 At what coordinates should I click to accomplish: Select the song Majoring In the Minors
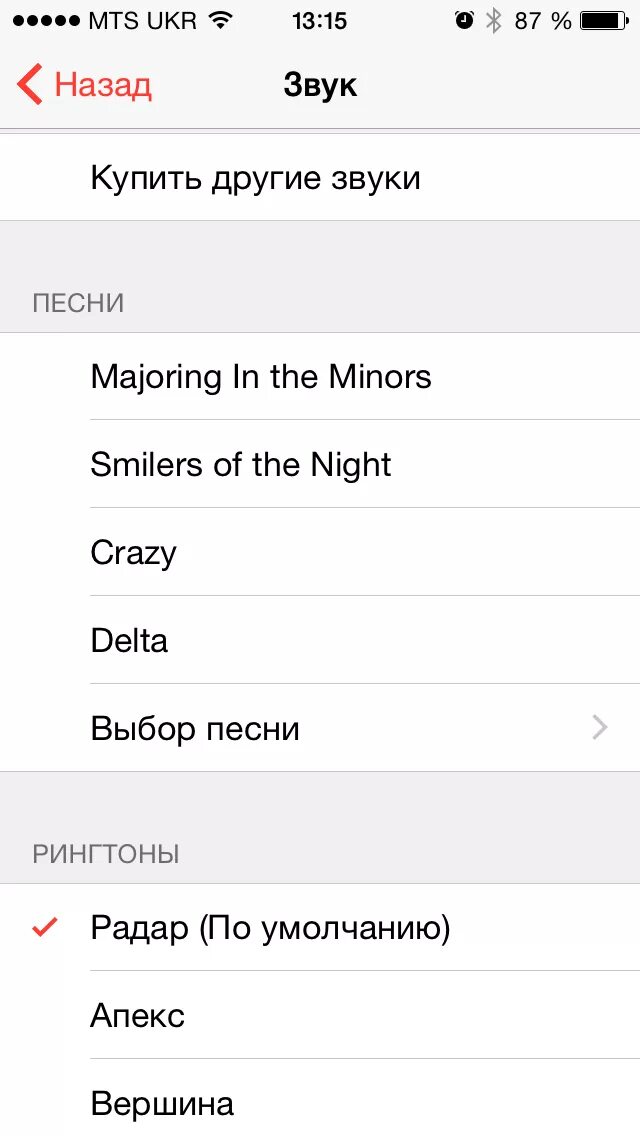320,377
